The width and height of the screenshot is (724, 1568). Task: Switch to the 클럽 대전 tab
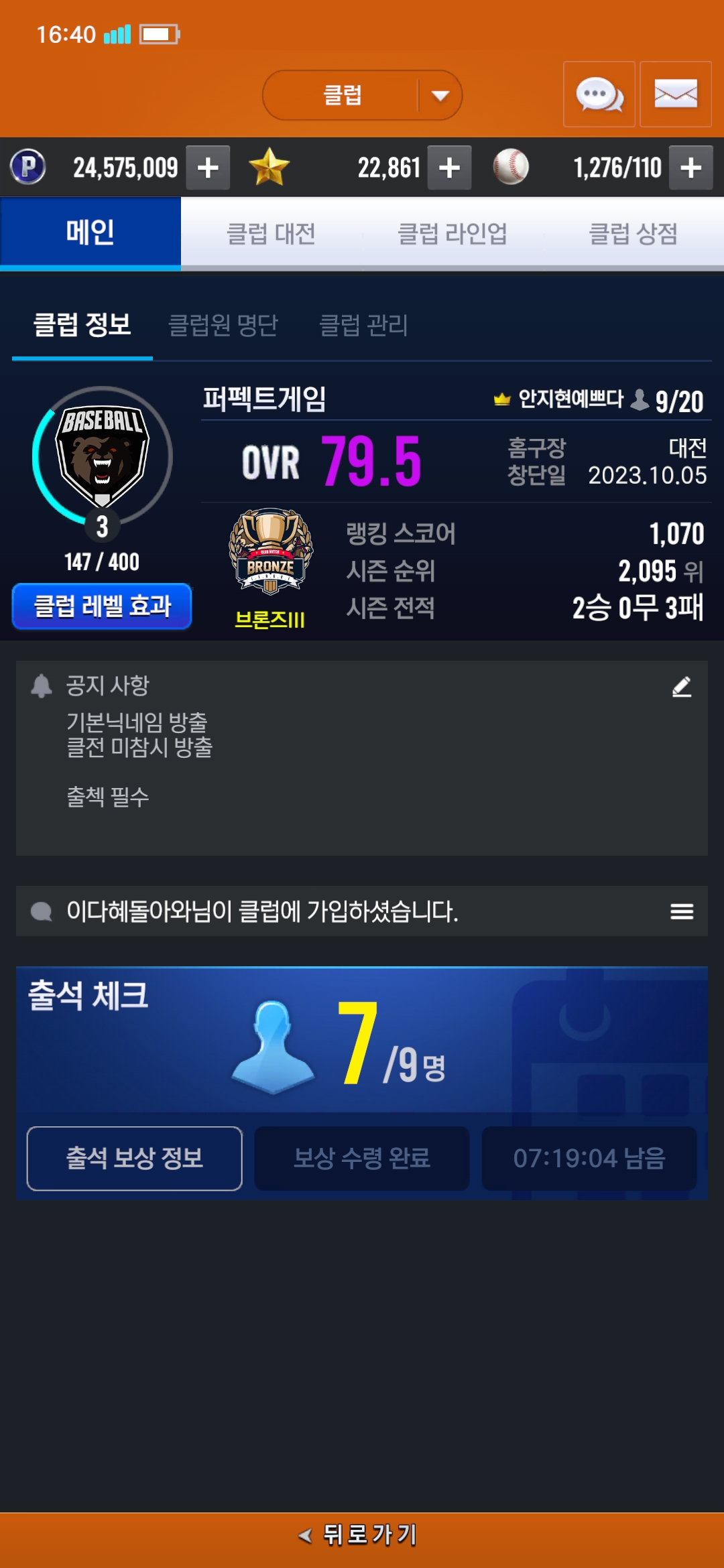(x=271, y=234)
